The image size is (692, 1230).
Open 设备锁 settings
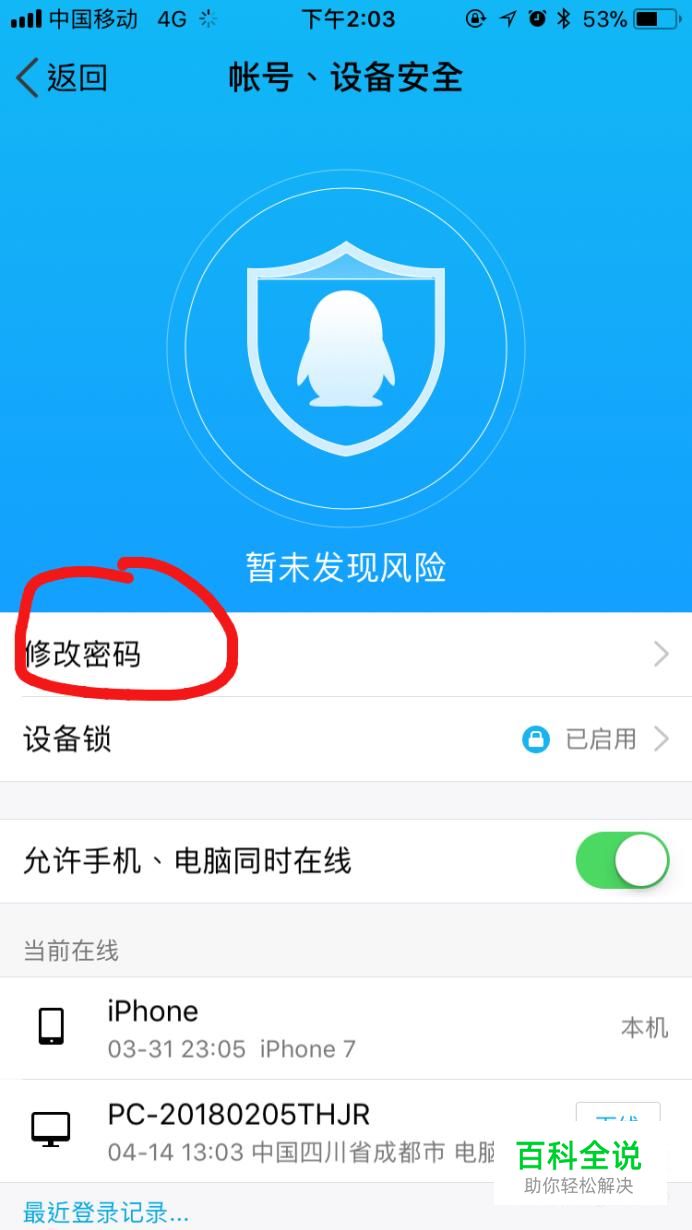point(345,739)
